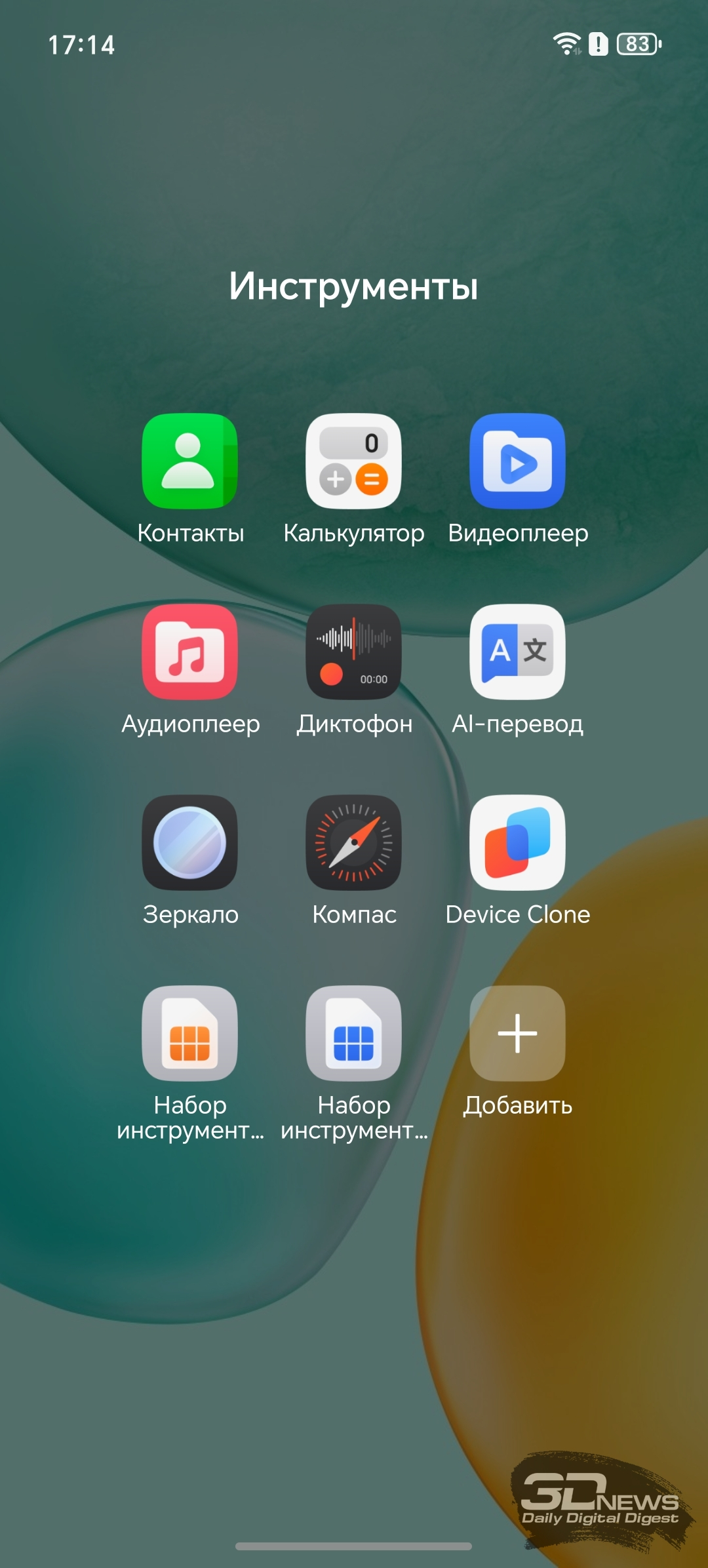Open the Контакты app
The height and width of the screenshot is (1568, 708).
click(189, 461)
